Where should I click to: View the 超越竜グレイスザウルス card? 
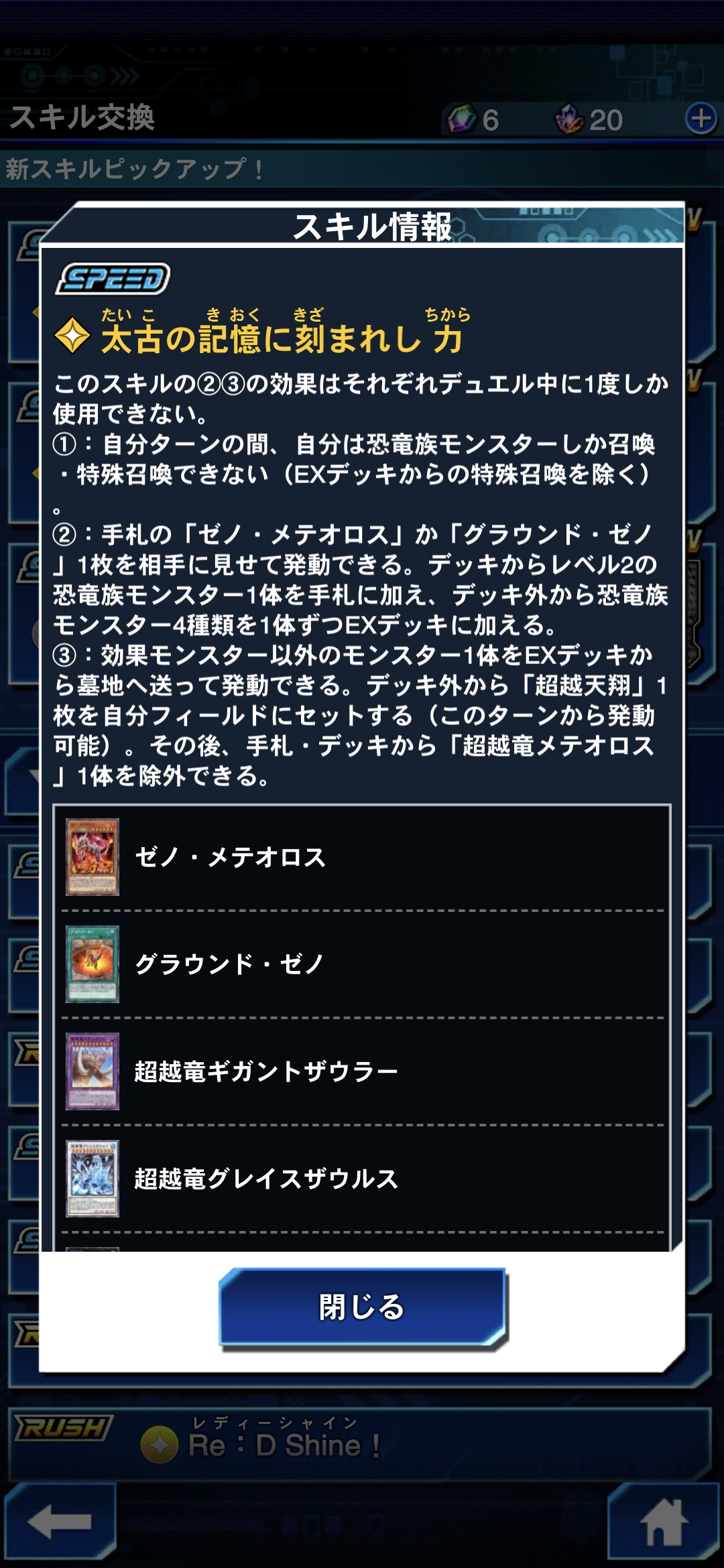(362, 1179)
